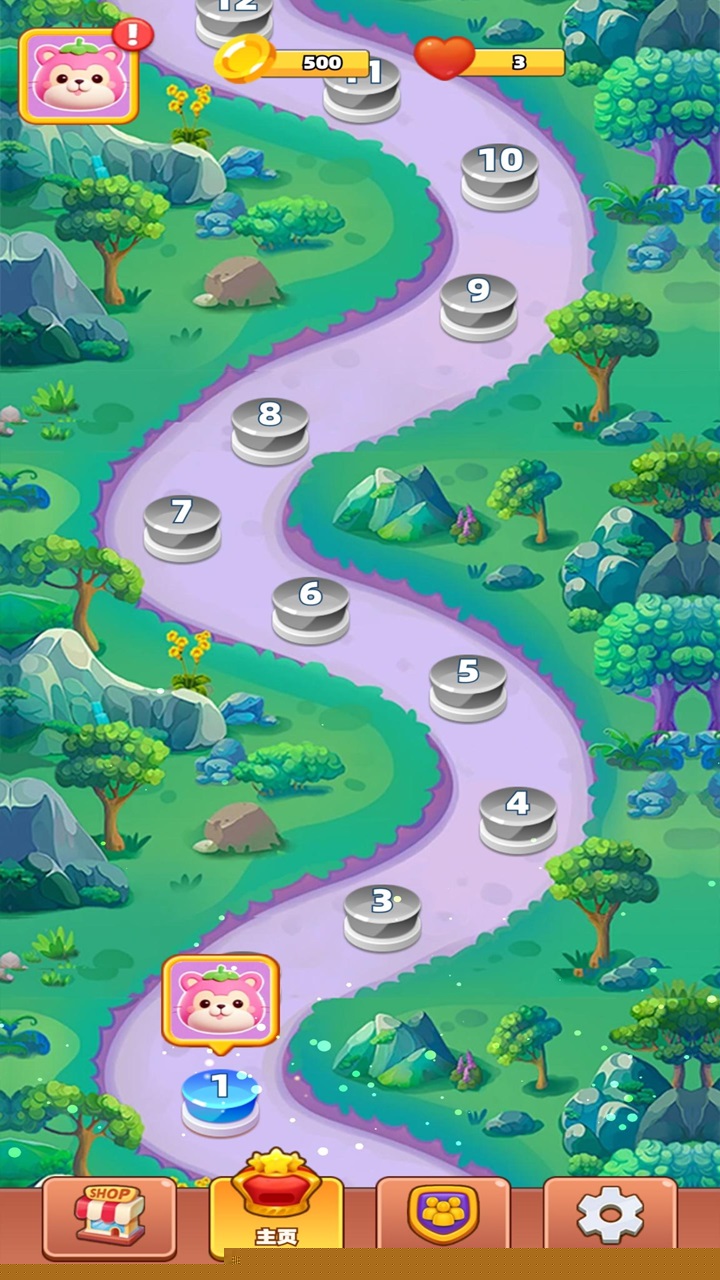This screenshot has width=720, height=1280.
Task: Select level 8 node
Action: point(270,427)
